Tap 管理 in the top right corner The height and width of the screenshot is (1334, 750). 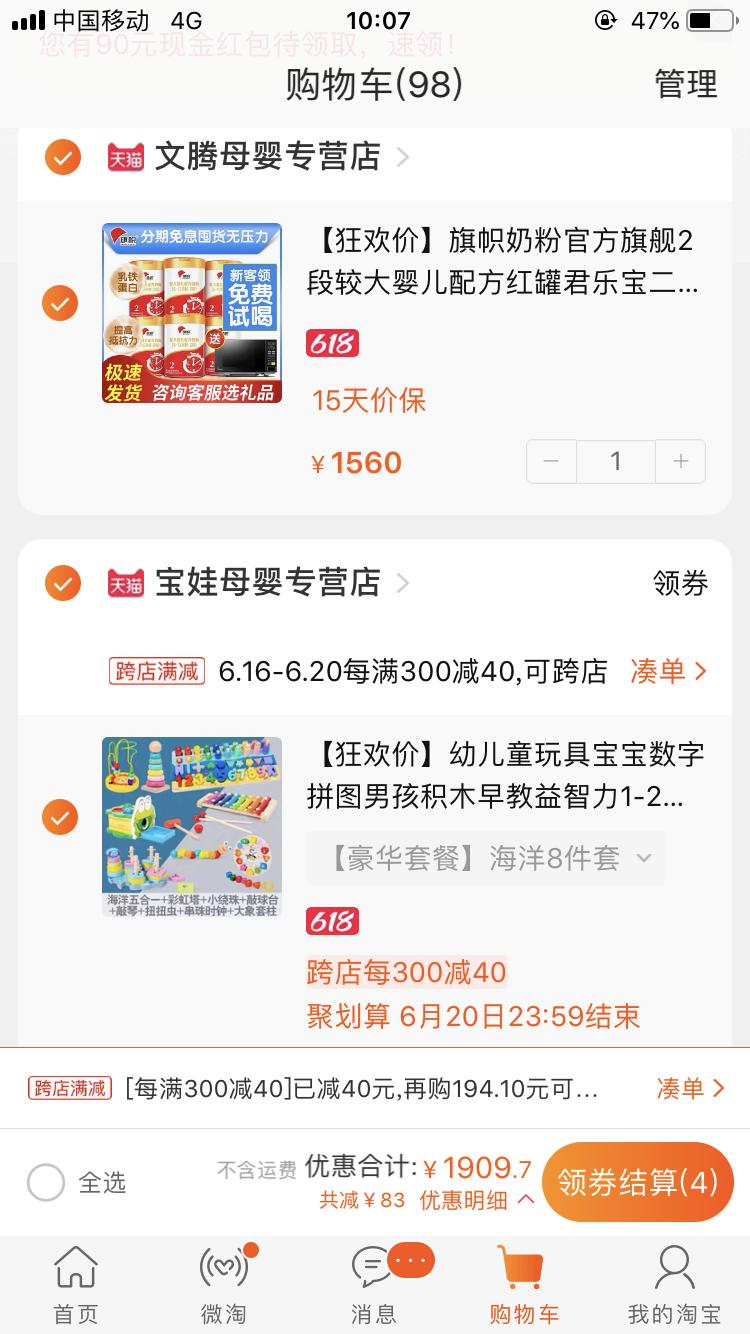685,84
